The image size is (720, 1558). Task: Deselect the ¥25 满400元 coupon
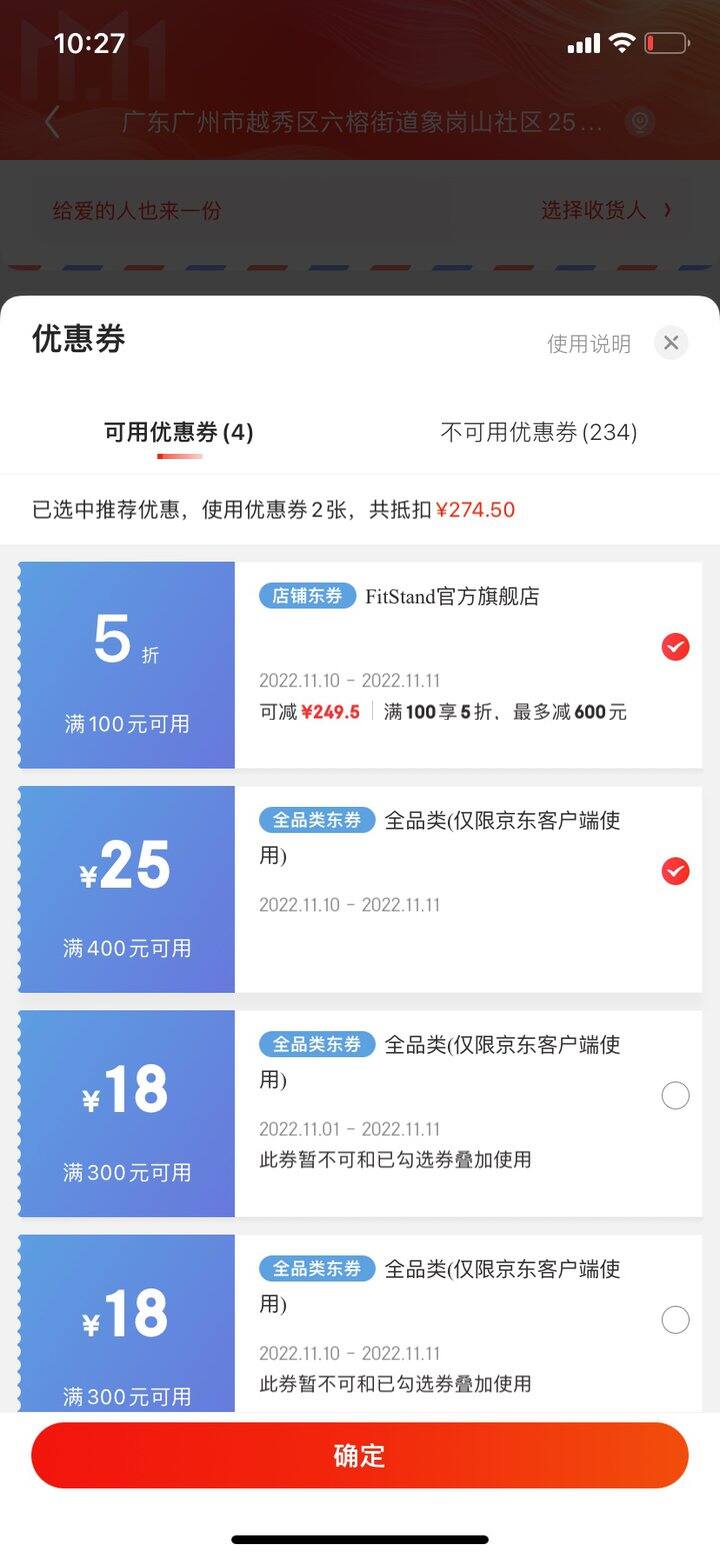pos(676,872)
